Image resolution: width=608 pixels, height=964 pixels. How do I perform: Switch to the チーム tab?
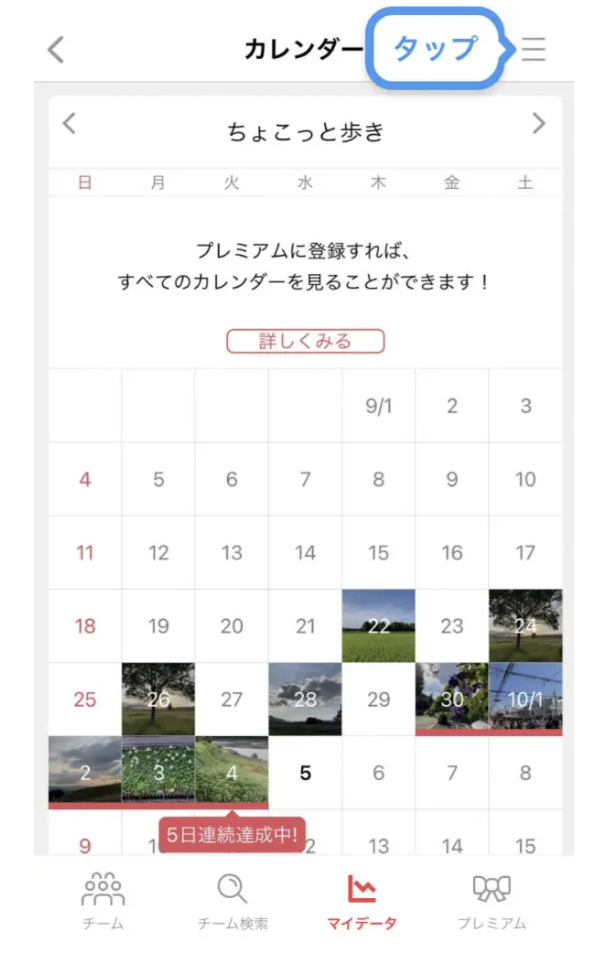point(103,901)
